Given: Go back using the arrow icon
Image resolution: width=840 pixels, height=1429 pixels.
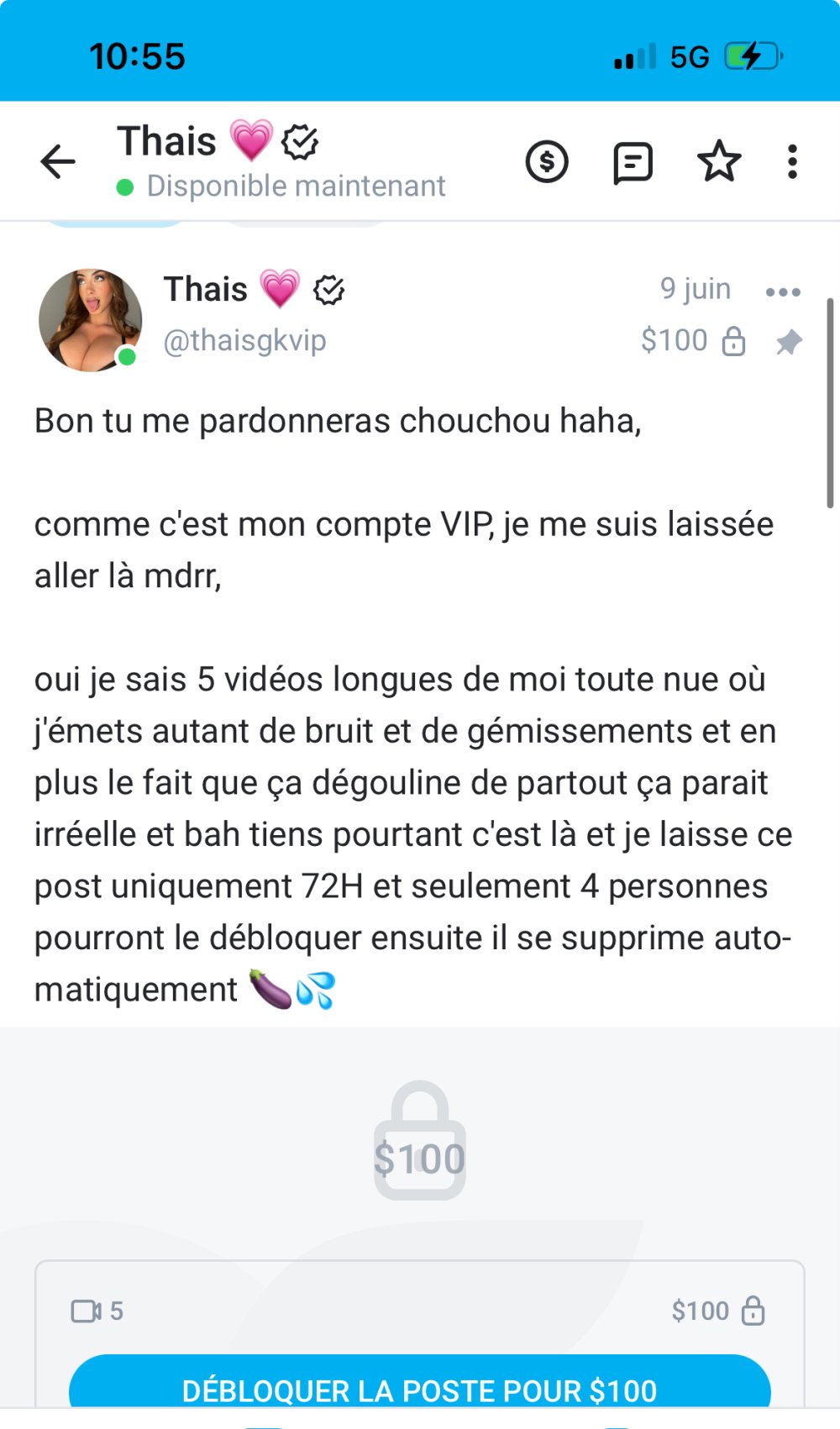Looking at the screenshot, I should pos(58,161).
